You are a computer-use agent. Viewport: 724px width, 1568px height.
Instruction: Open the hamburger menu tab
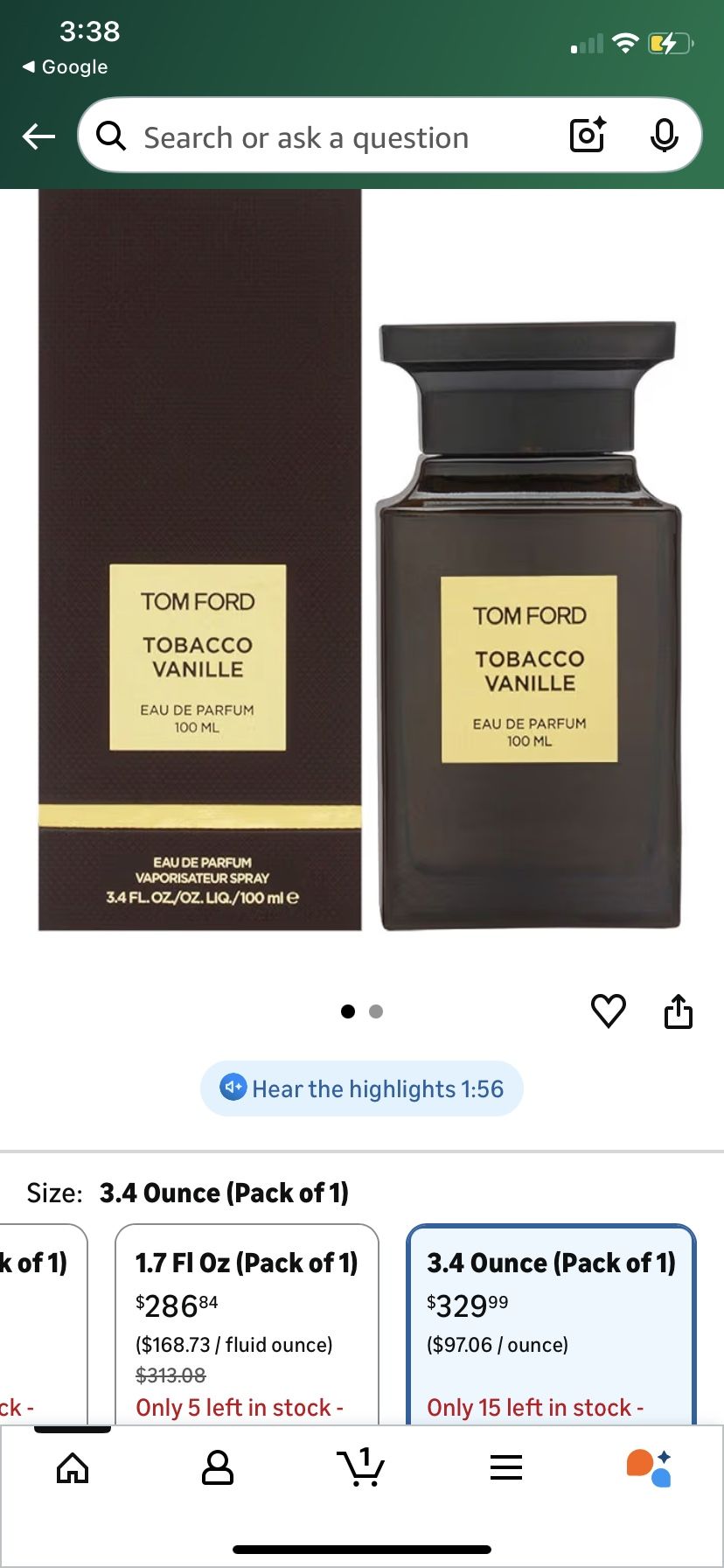pos(505,1468)
